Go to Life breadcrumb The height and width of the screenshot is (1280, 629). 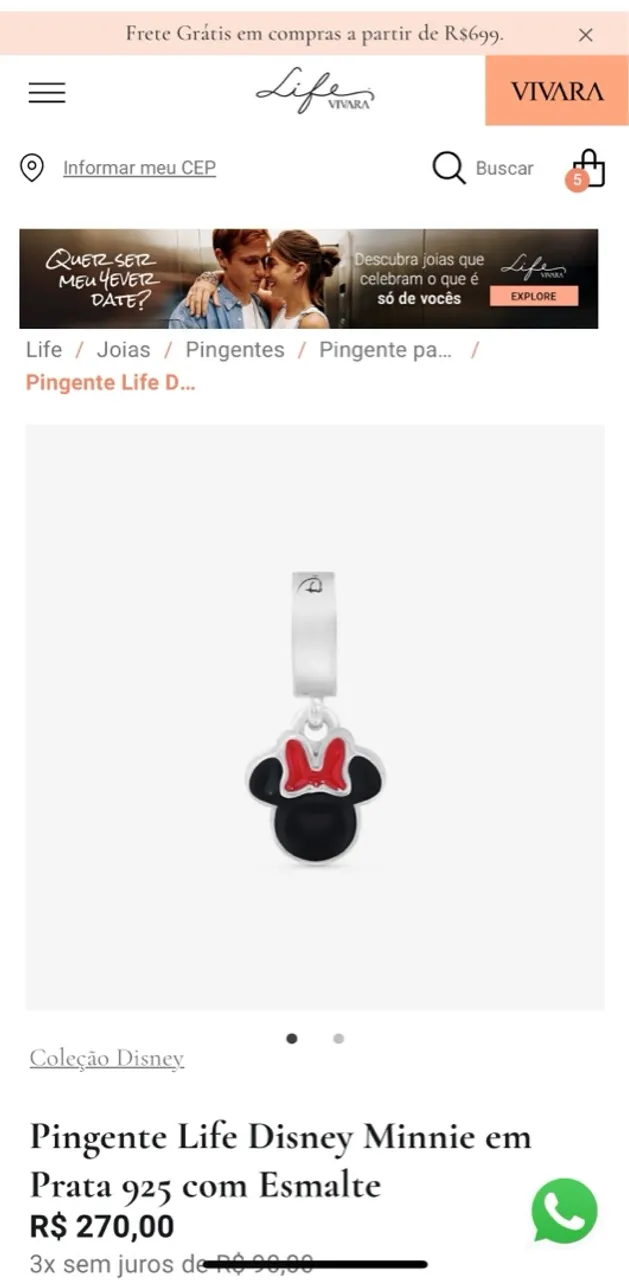click(x=44, y=350)
